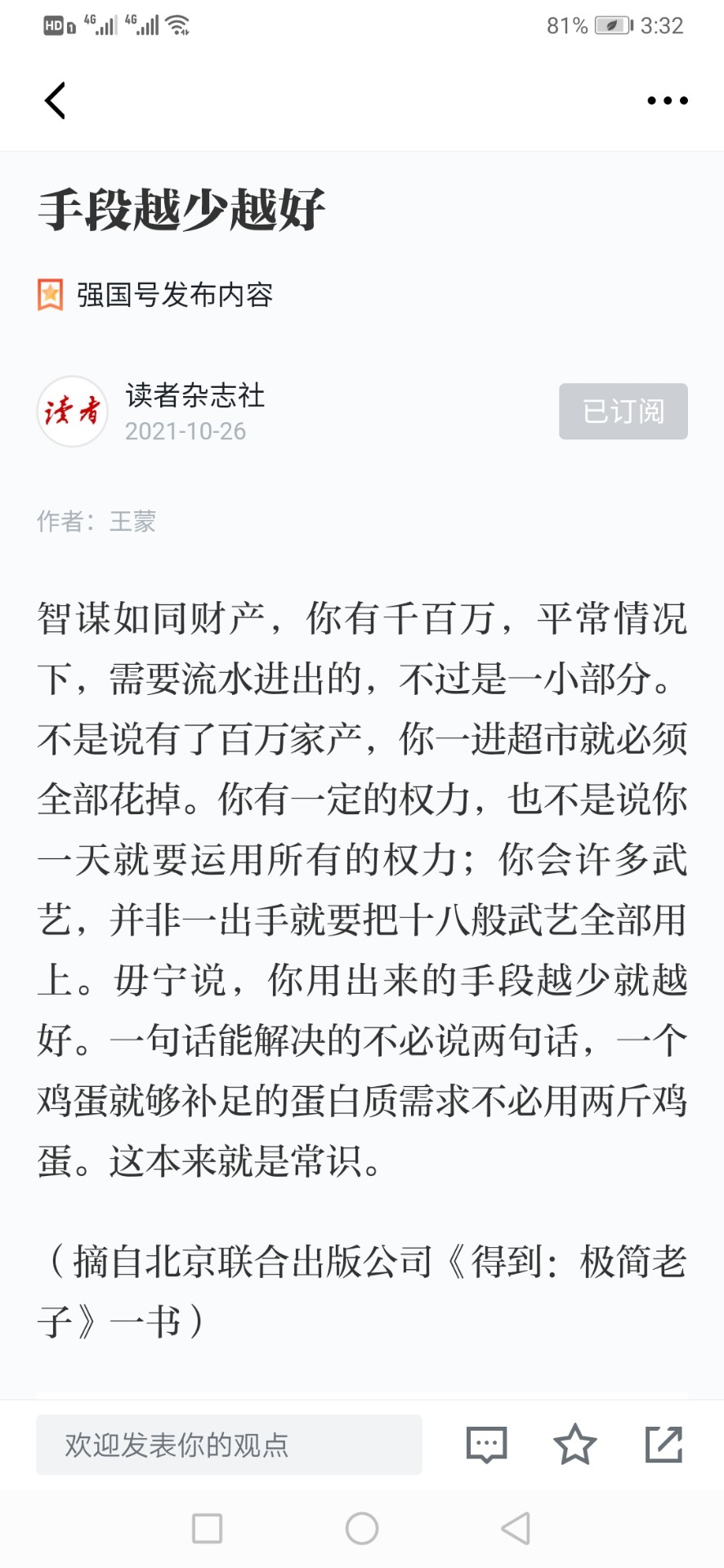The image size is (724, 1568).
Task: Favorite this article with the star icon
Action: 575,1444
